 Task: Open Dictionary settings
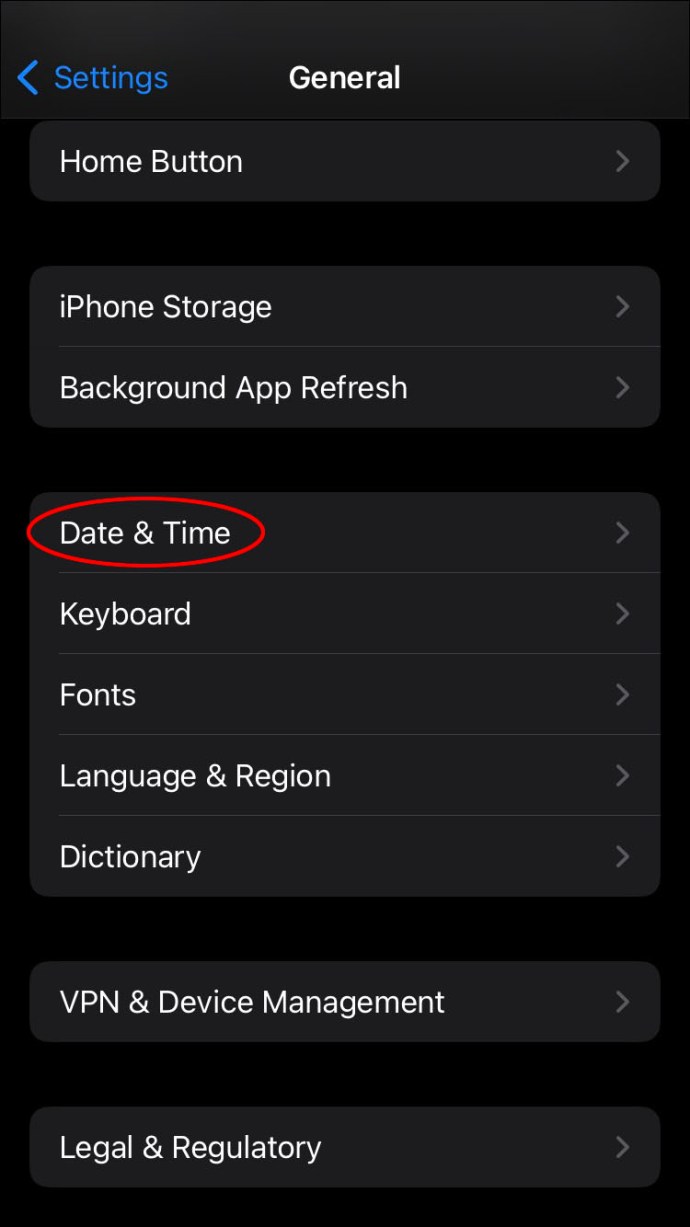(345, 857)
